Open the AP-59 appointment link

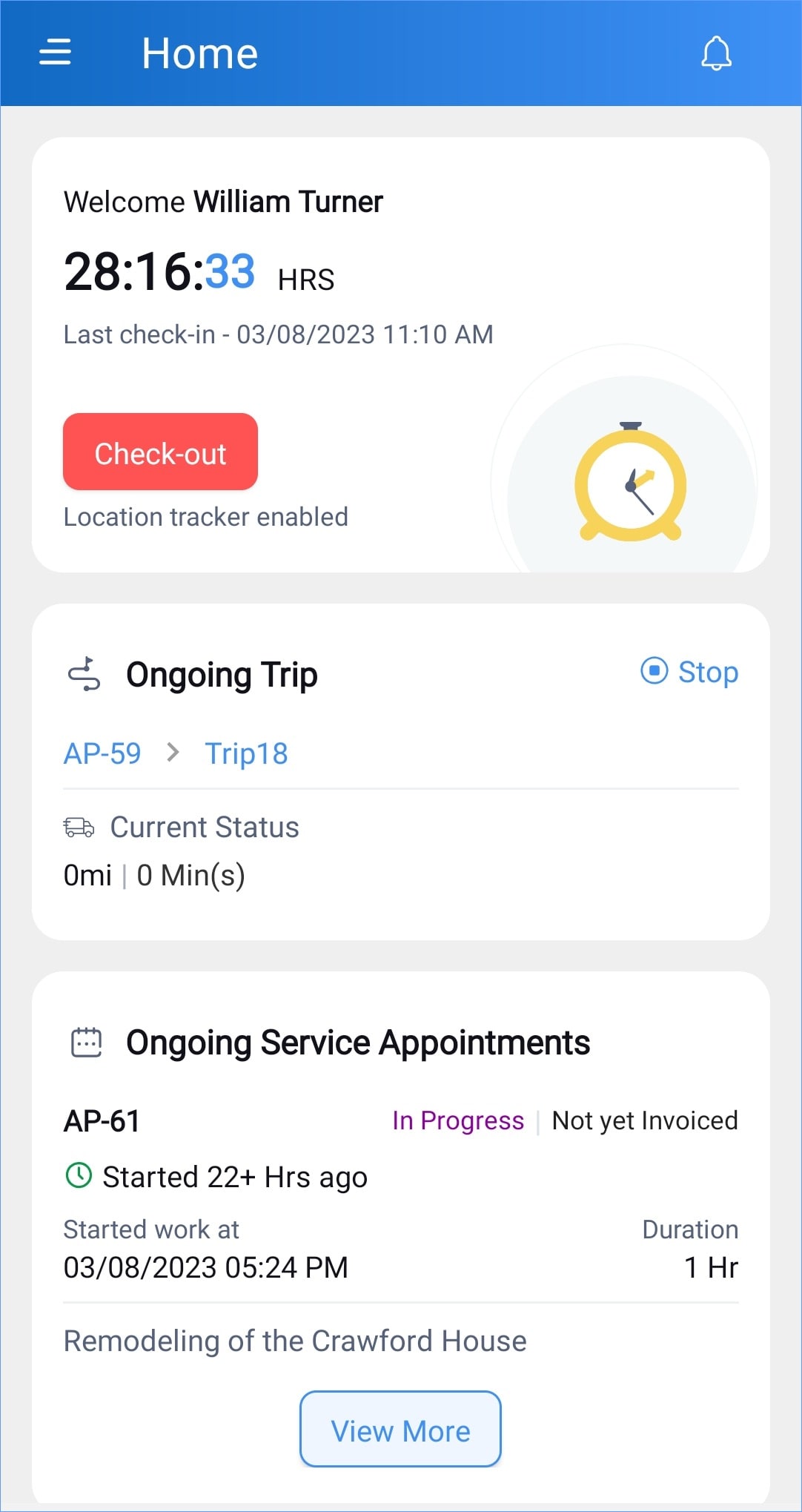(102, 753)
